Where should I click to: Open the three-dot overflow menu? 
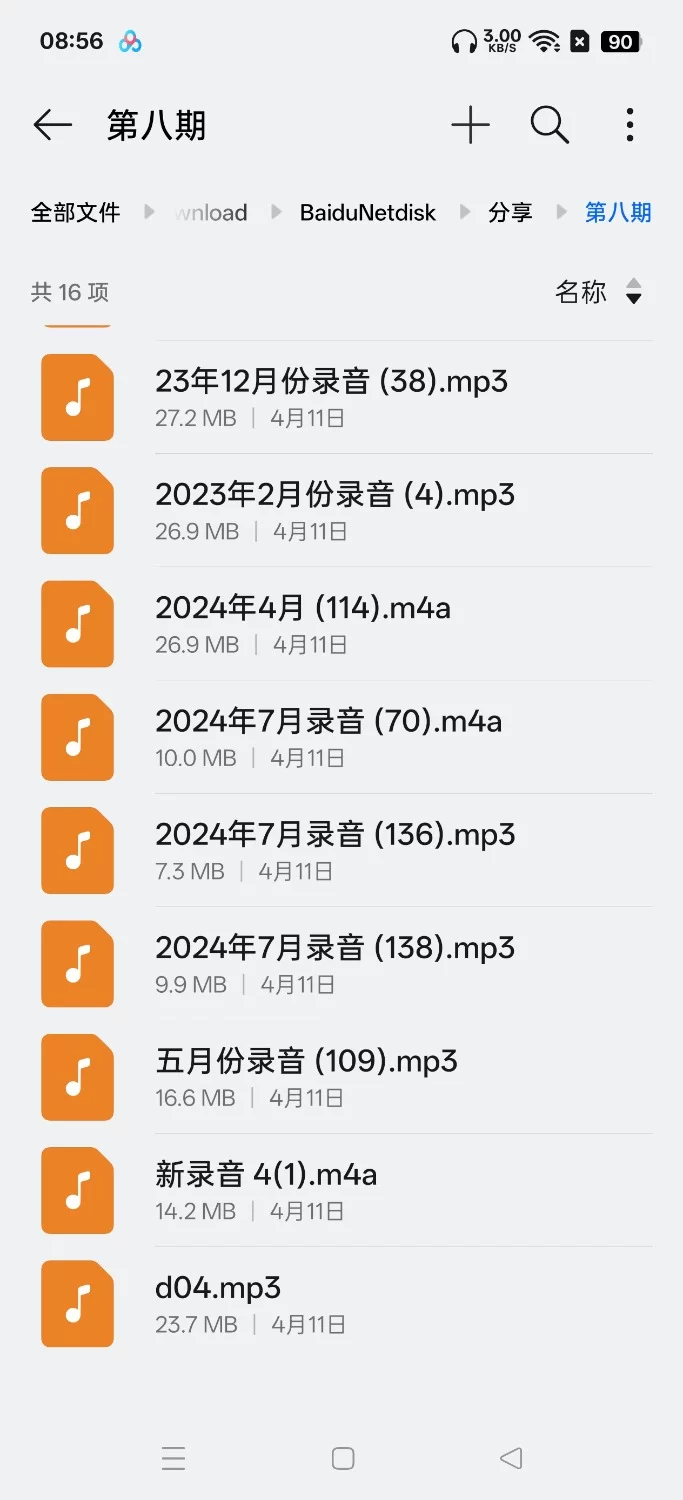(629, 125)
